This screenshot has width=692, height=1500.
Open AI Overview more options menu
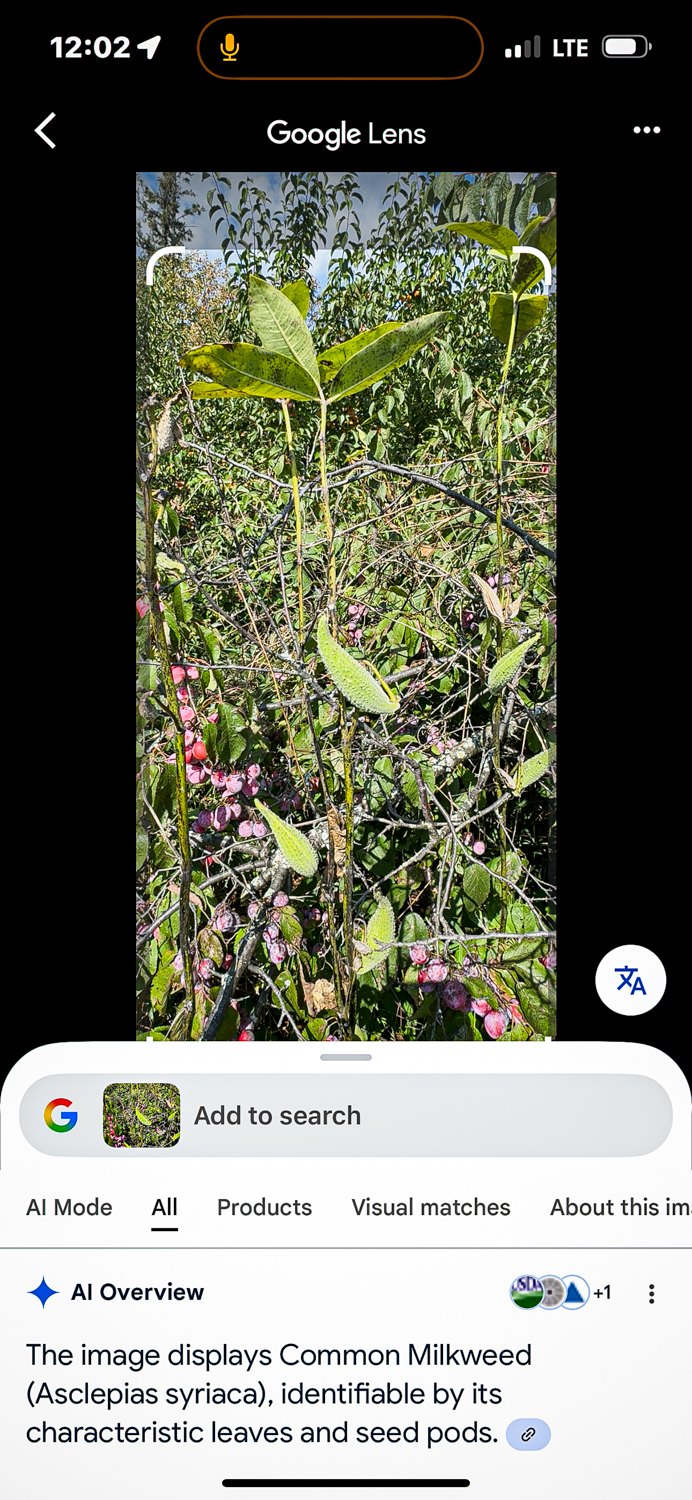coord(651,1293)
